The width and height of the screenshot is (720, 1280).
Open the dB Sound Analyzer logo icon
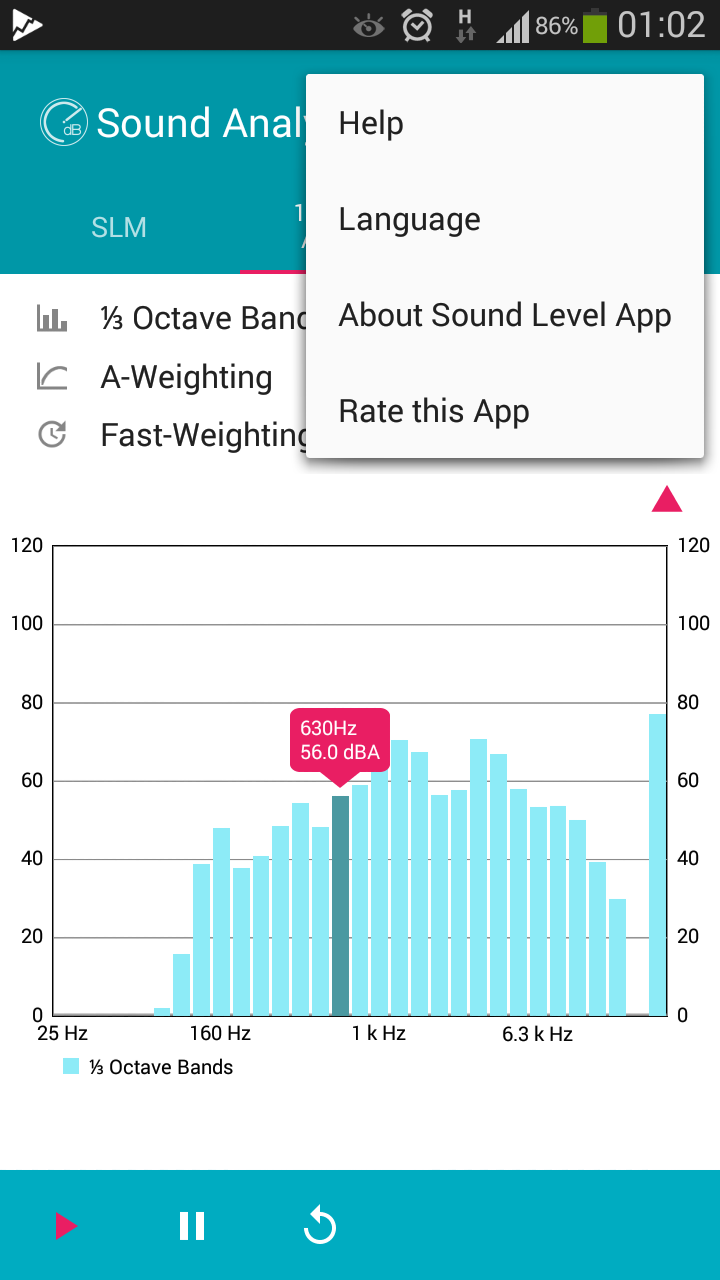tap(62, 122)
